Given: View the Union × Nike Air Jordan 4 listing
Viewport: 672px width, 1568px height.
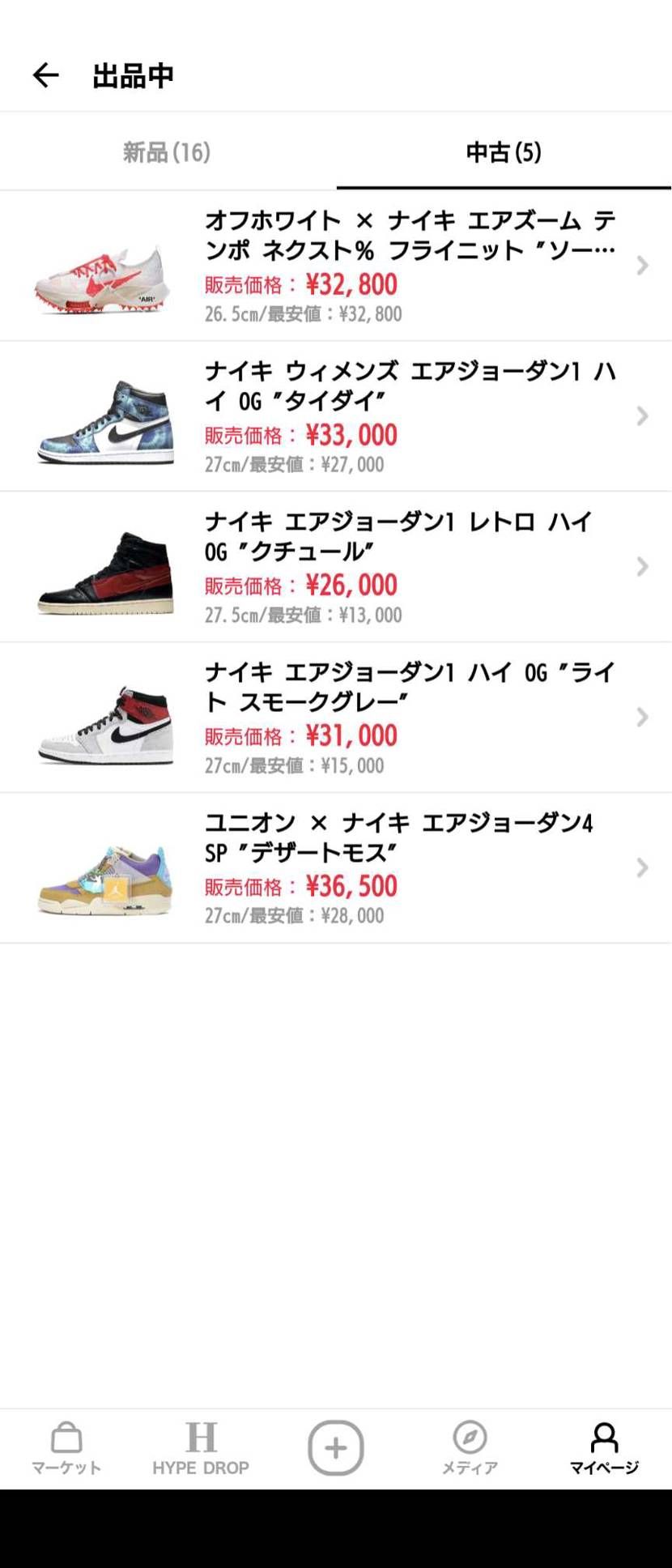Looking at the screenshot, I should (x=405, y=868).
